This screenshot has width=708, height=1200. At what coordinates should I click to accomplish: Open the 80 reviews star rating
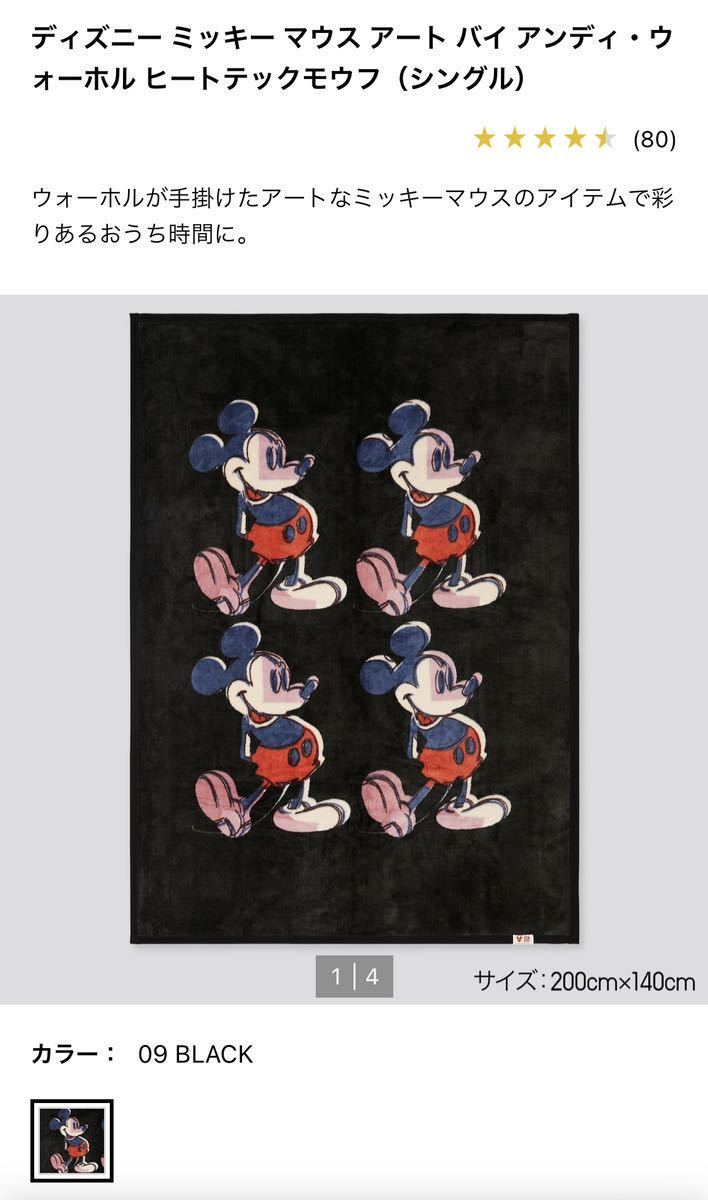pos(573,139)
